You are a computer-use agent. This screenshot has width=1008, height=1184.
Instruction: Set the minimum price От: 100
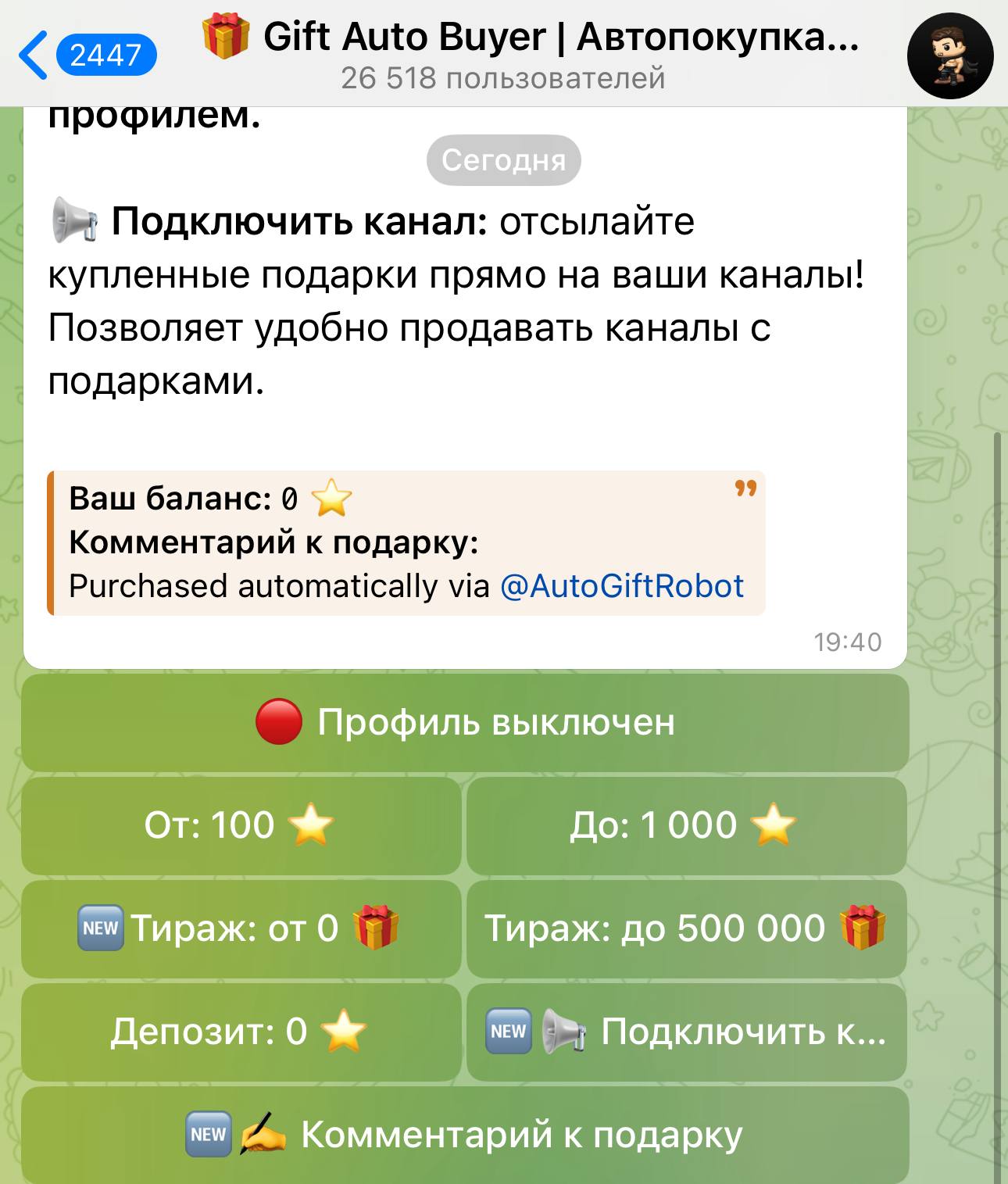(x=241, y=825)
